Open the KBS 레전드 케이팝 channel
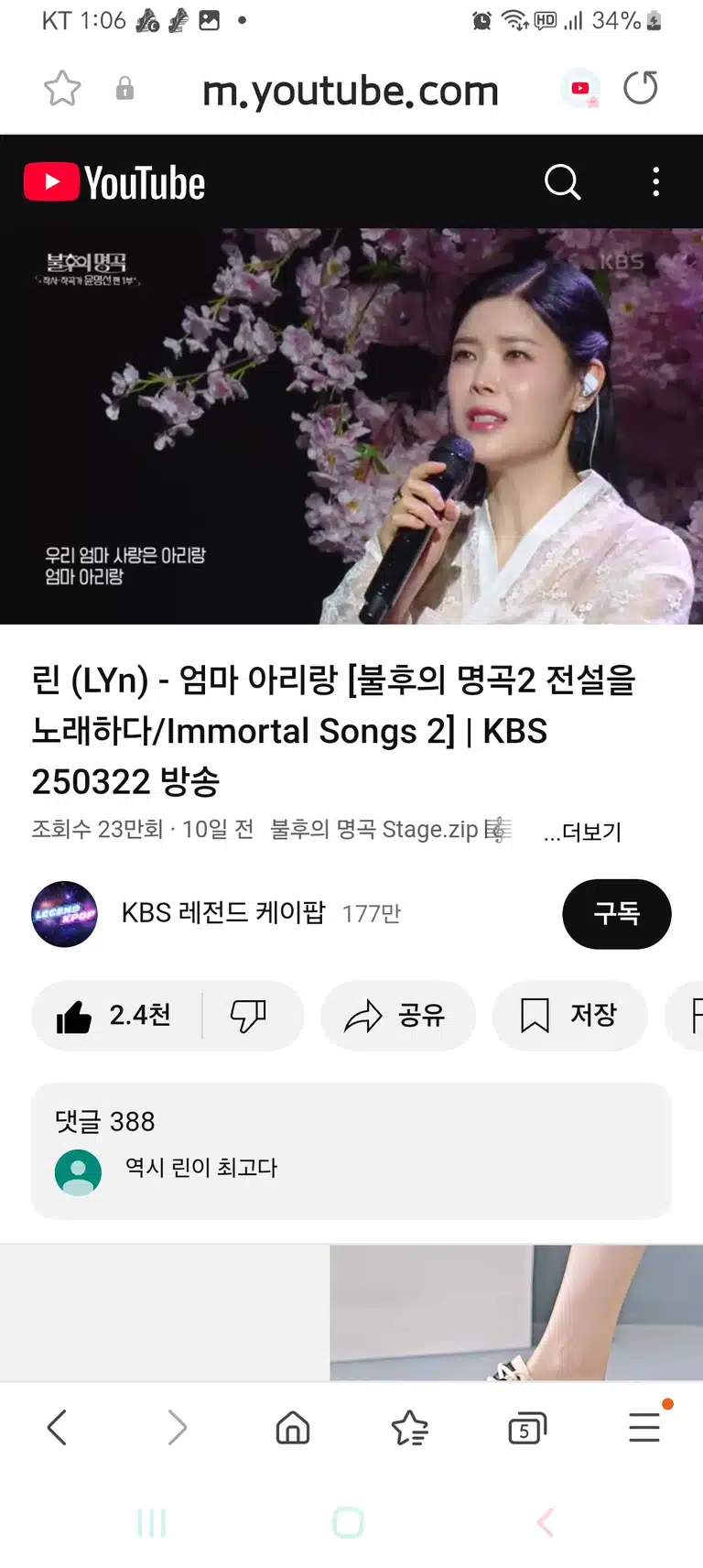 223,913
